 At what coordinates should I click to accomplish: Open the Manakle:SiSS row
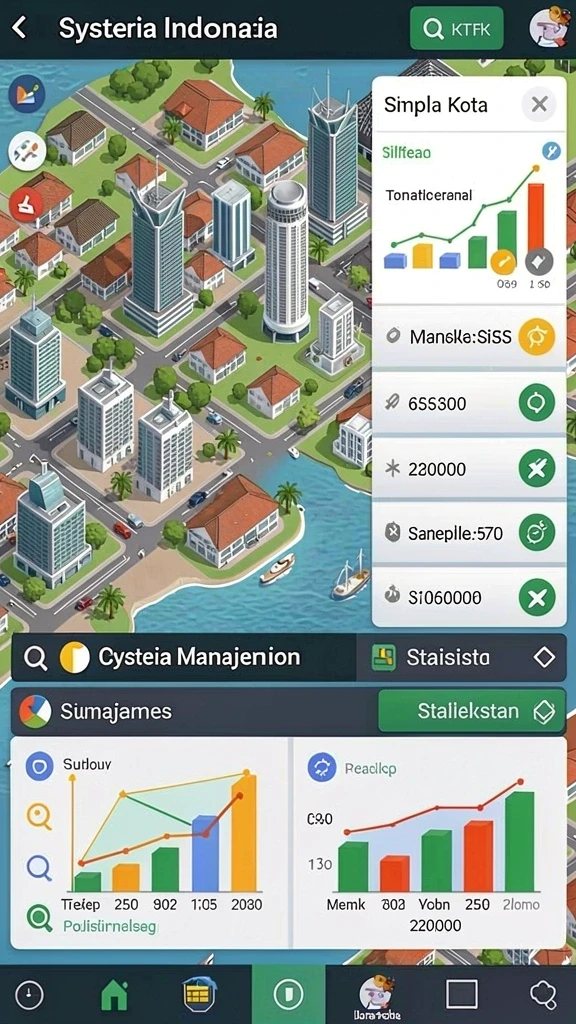[469, 337]
